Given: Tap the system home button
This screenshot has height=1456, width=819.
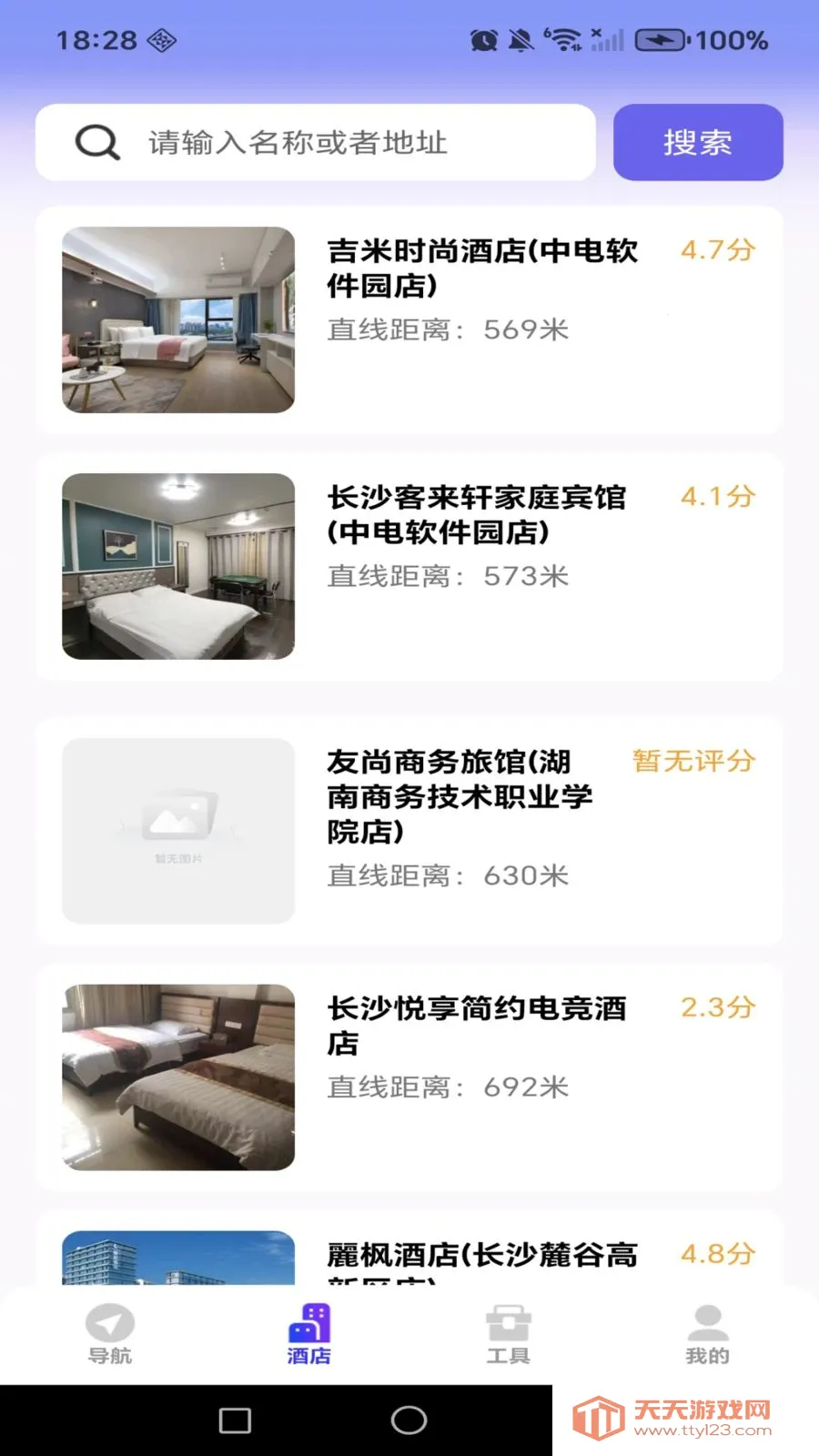Looking at the screenshot, I should pyautogui.click(x=409, y=1420).
